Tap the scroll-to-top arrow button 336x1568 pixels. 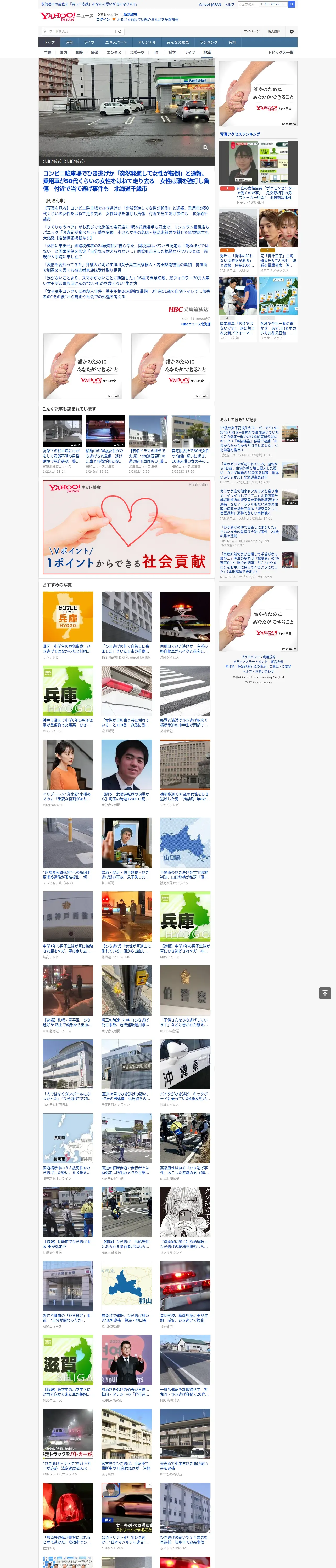pos(324,993)
